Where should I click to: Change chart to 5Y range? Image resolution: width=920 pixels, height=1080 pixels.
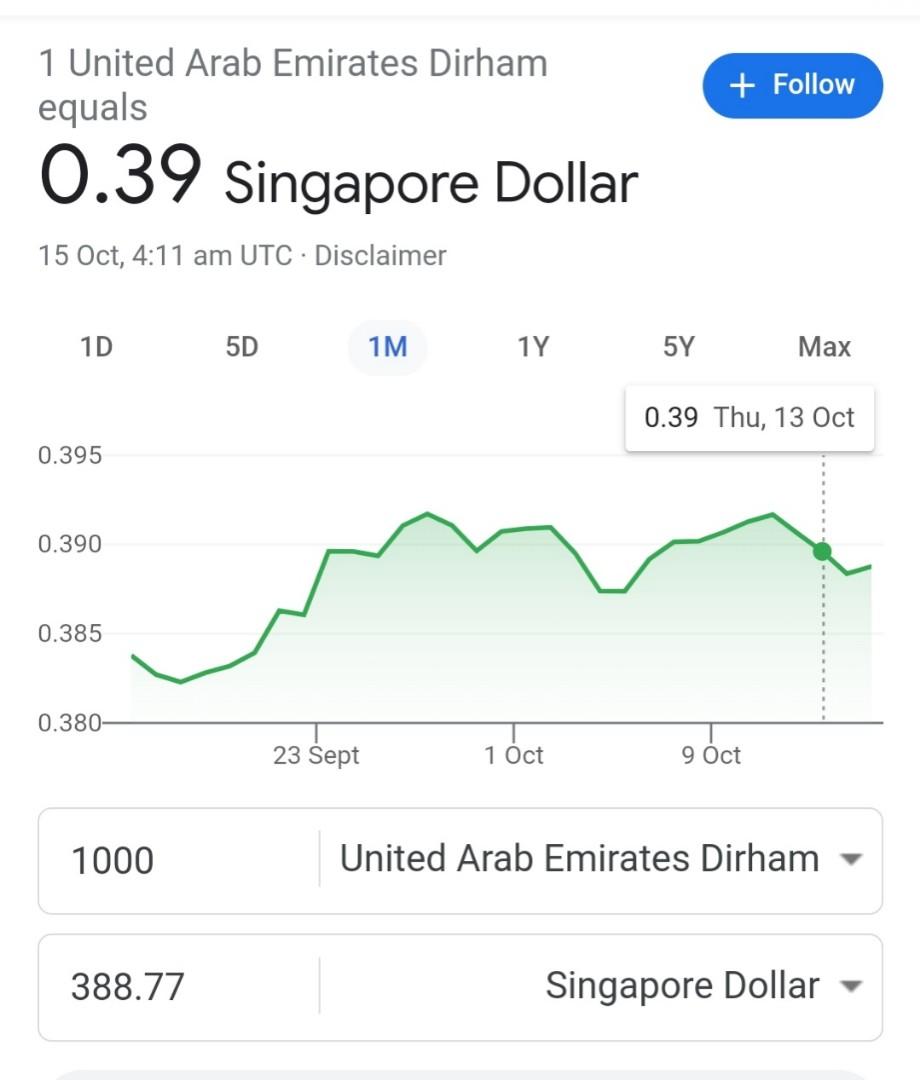point(678,347)
